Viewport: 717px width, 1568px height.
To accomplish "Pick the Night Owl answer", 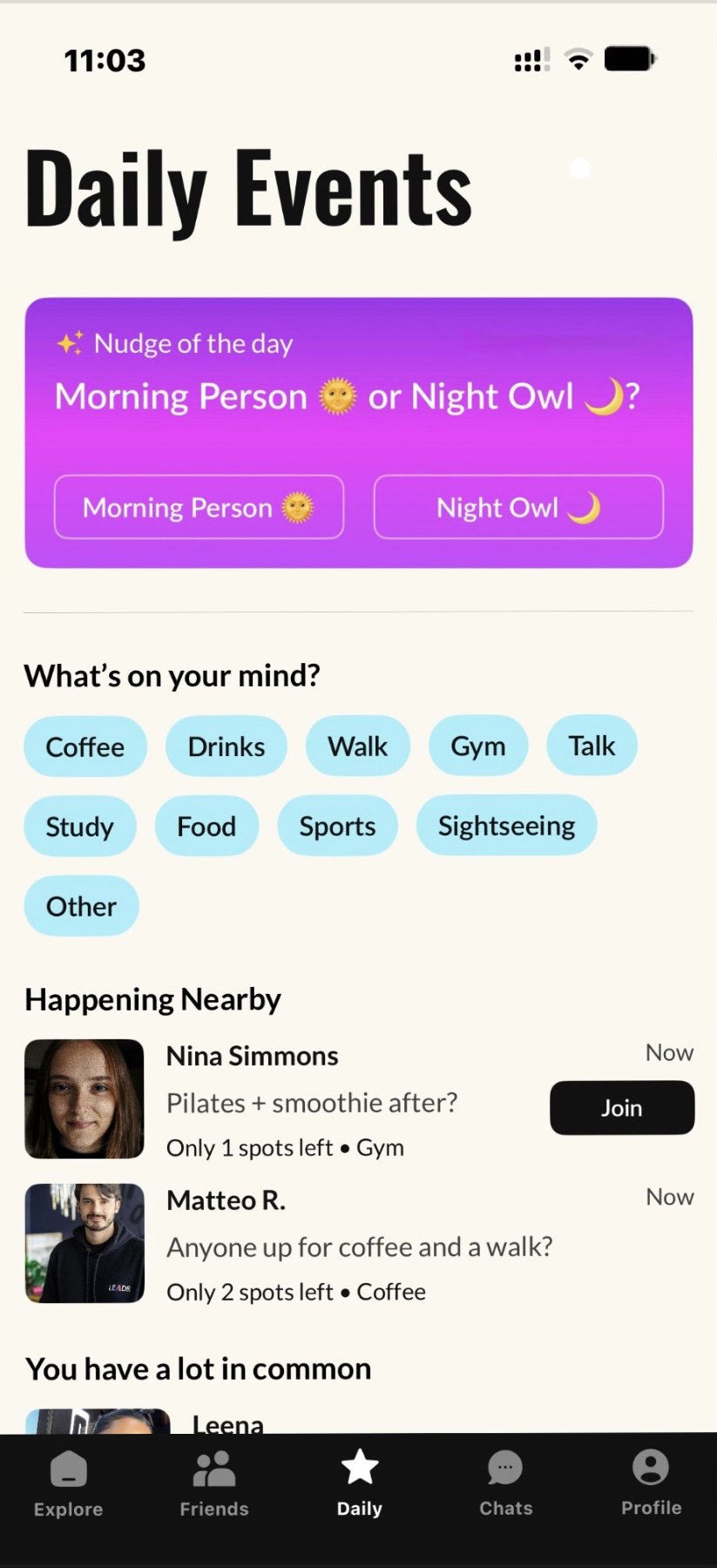I will [x=518, y=507].
